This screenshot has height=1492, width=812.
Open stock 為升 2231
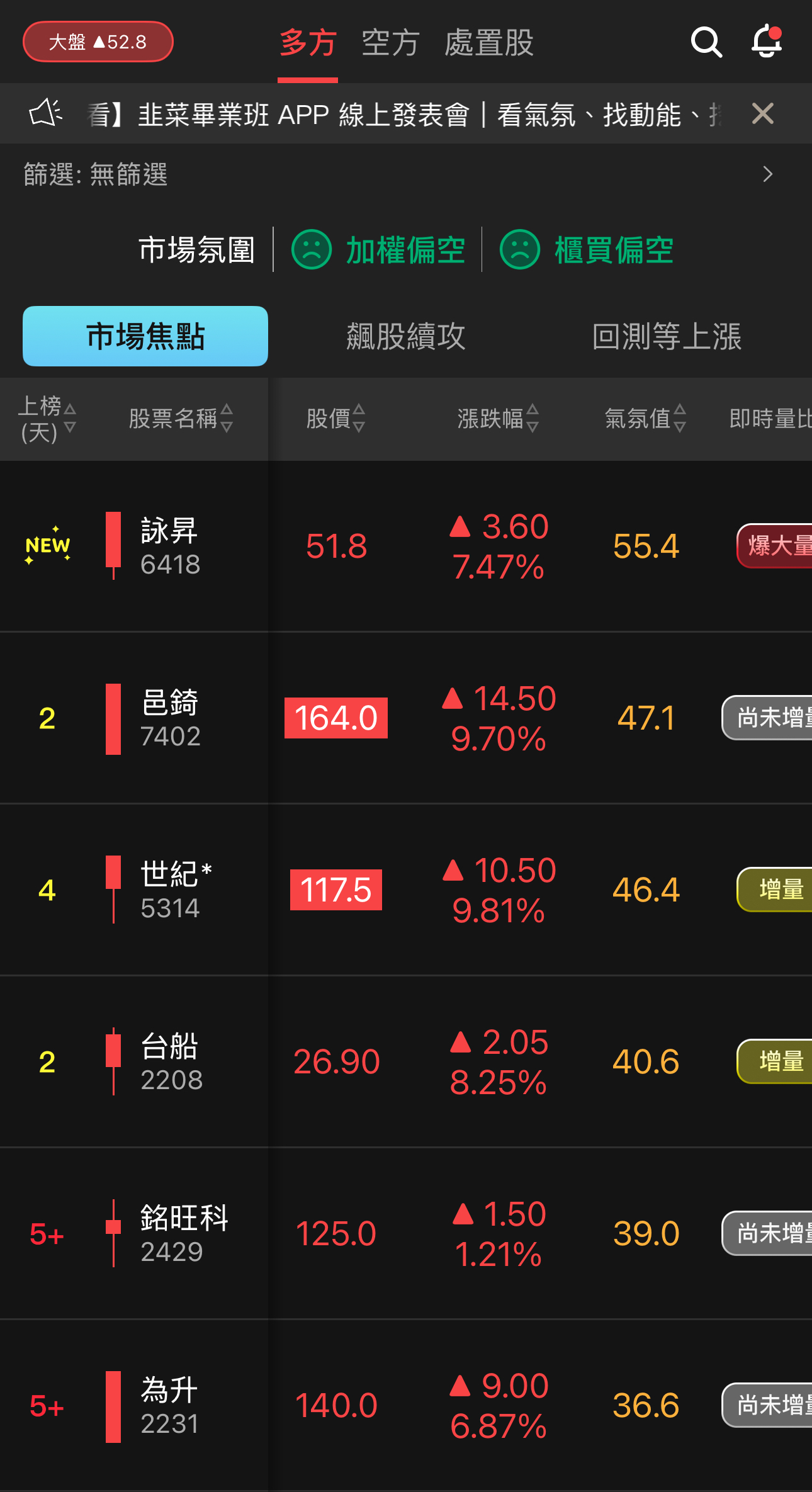170,1406
